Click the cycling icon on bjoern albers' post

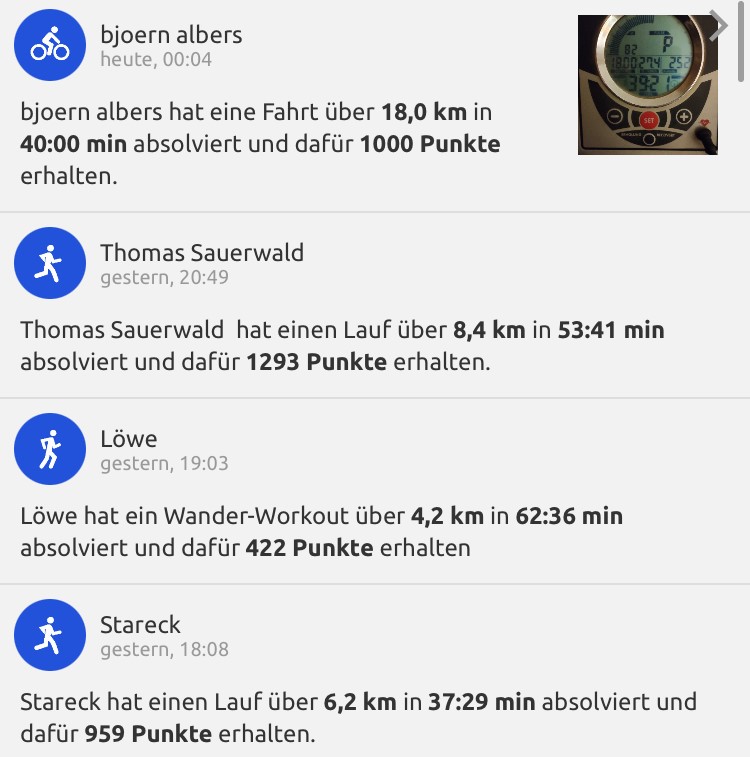[x=48, y=44]
